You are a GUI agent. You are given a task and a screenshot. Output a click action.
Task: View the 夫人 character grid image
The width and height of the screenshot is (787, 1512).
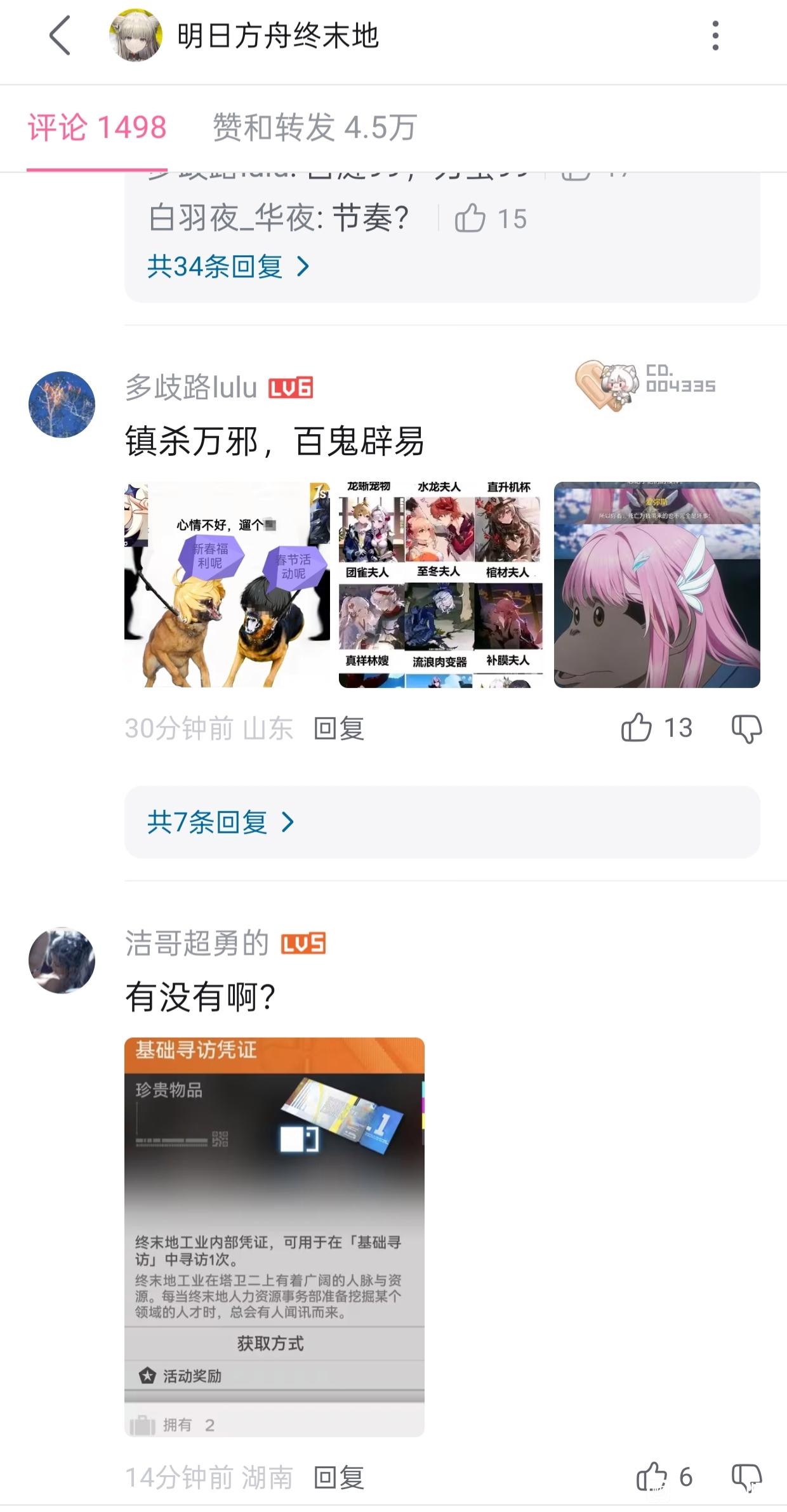(x=442, y=585)
